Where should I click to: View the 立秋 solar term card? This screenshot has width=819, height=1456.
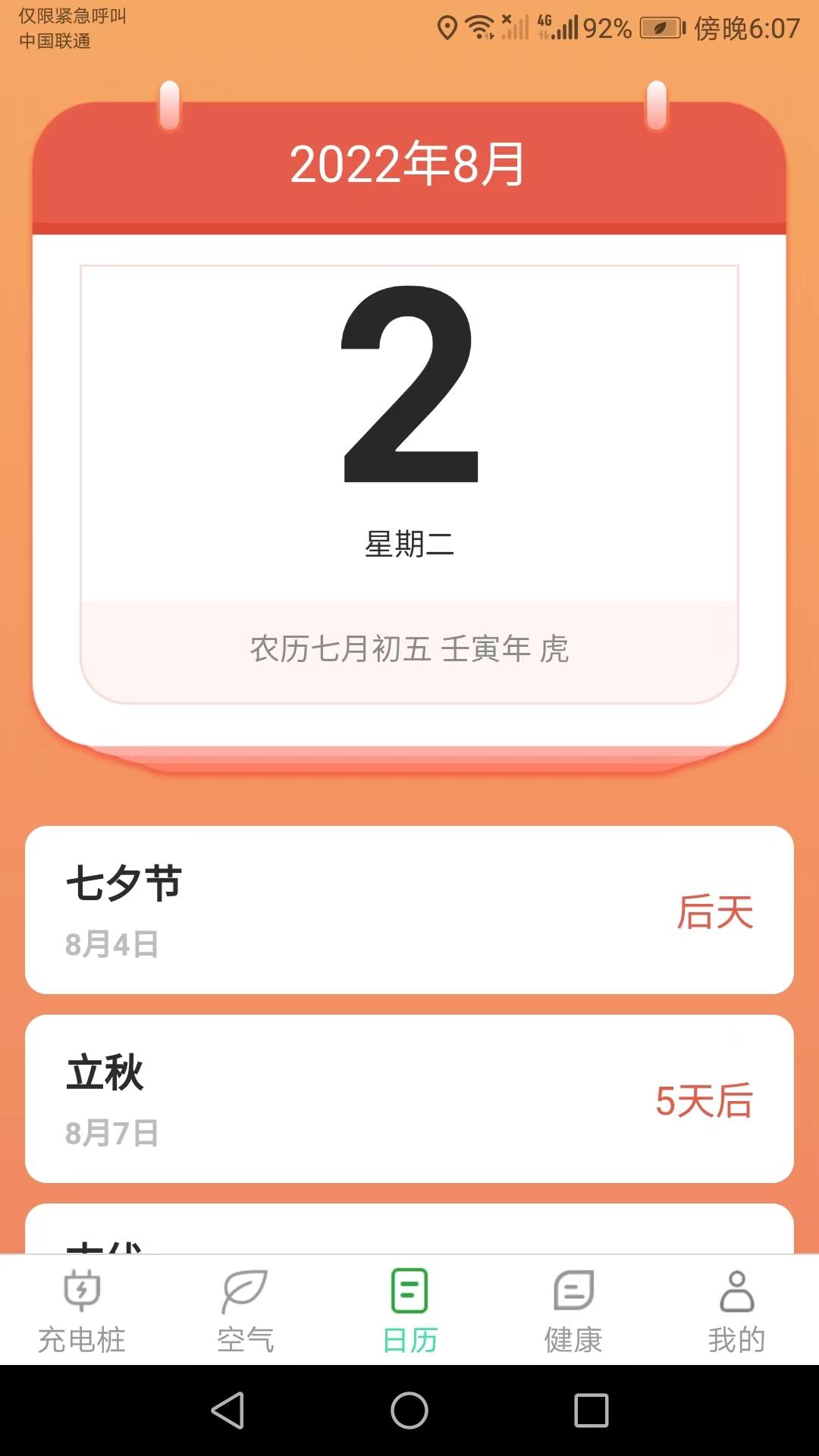click(409, 1099)
